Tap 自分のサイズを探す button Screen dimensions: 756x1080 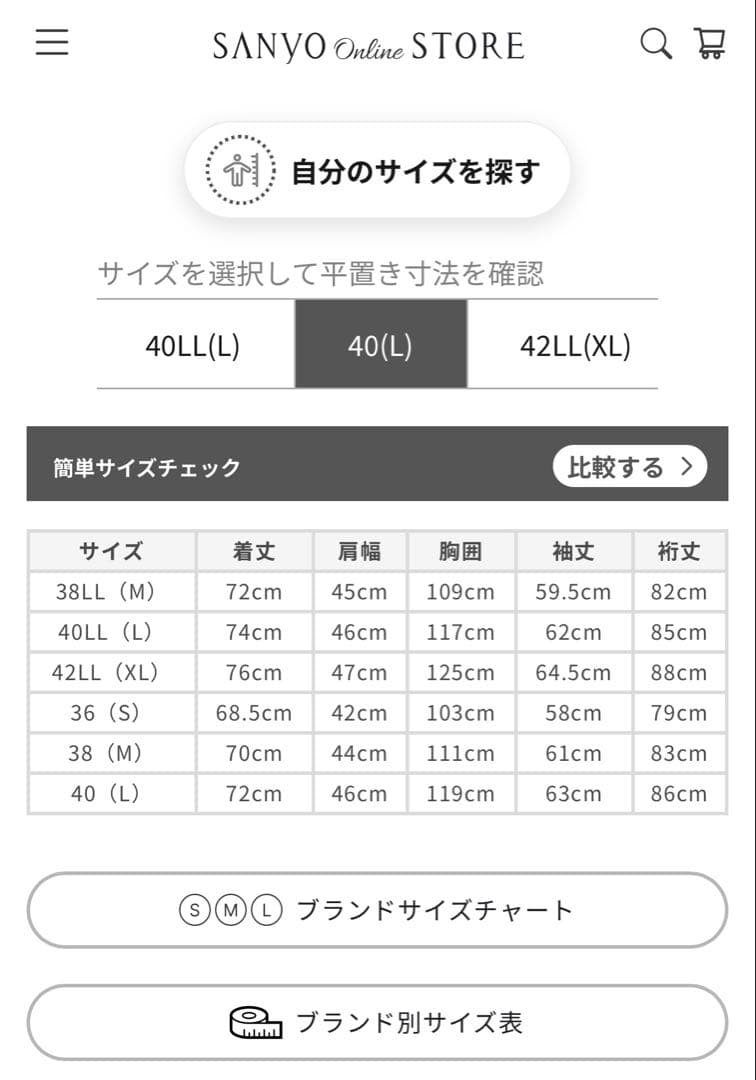[x=377, y=171]
